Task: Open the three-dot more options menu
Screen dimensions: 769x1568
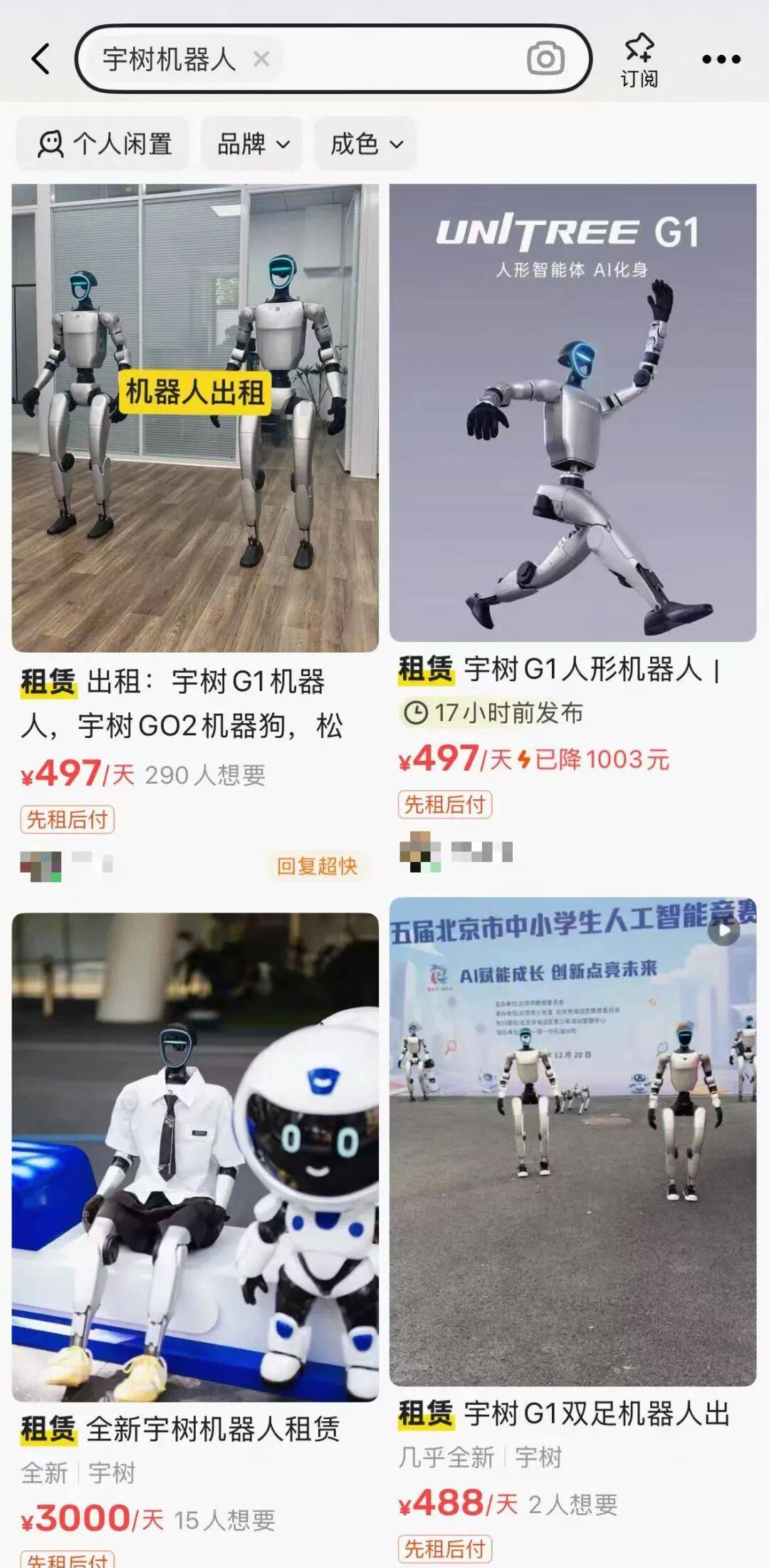Action: click(719, 60)
